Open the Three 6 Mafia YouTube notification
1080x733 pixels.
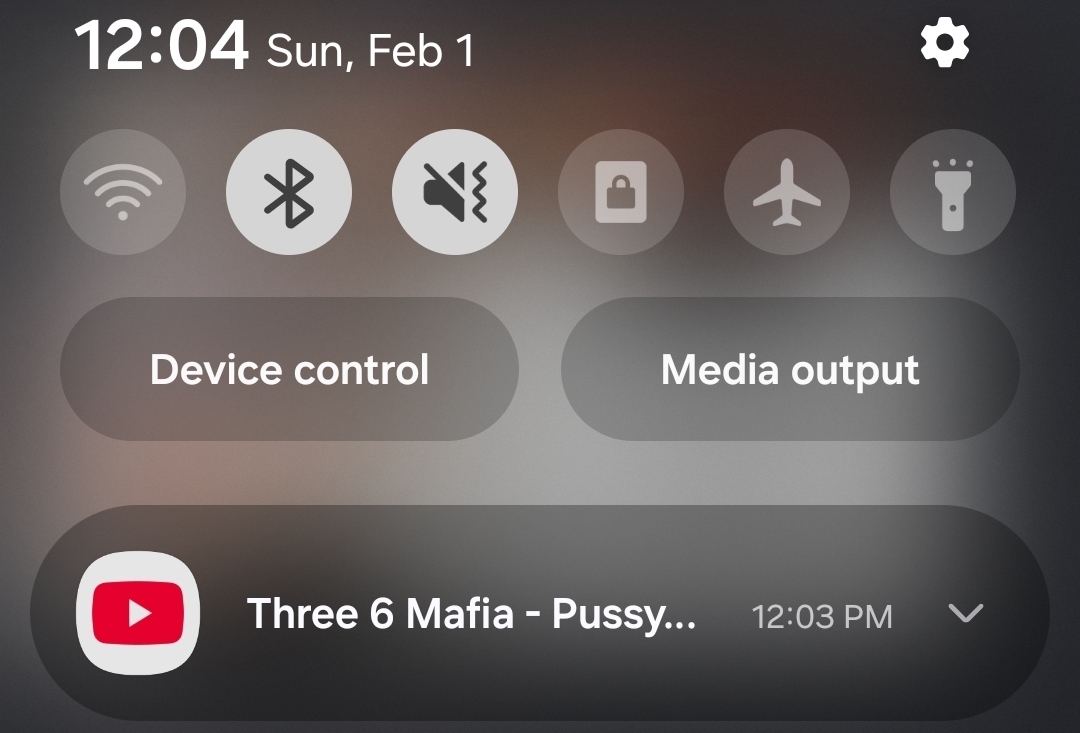pos(470,614)
